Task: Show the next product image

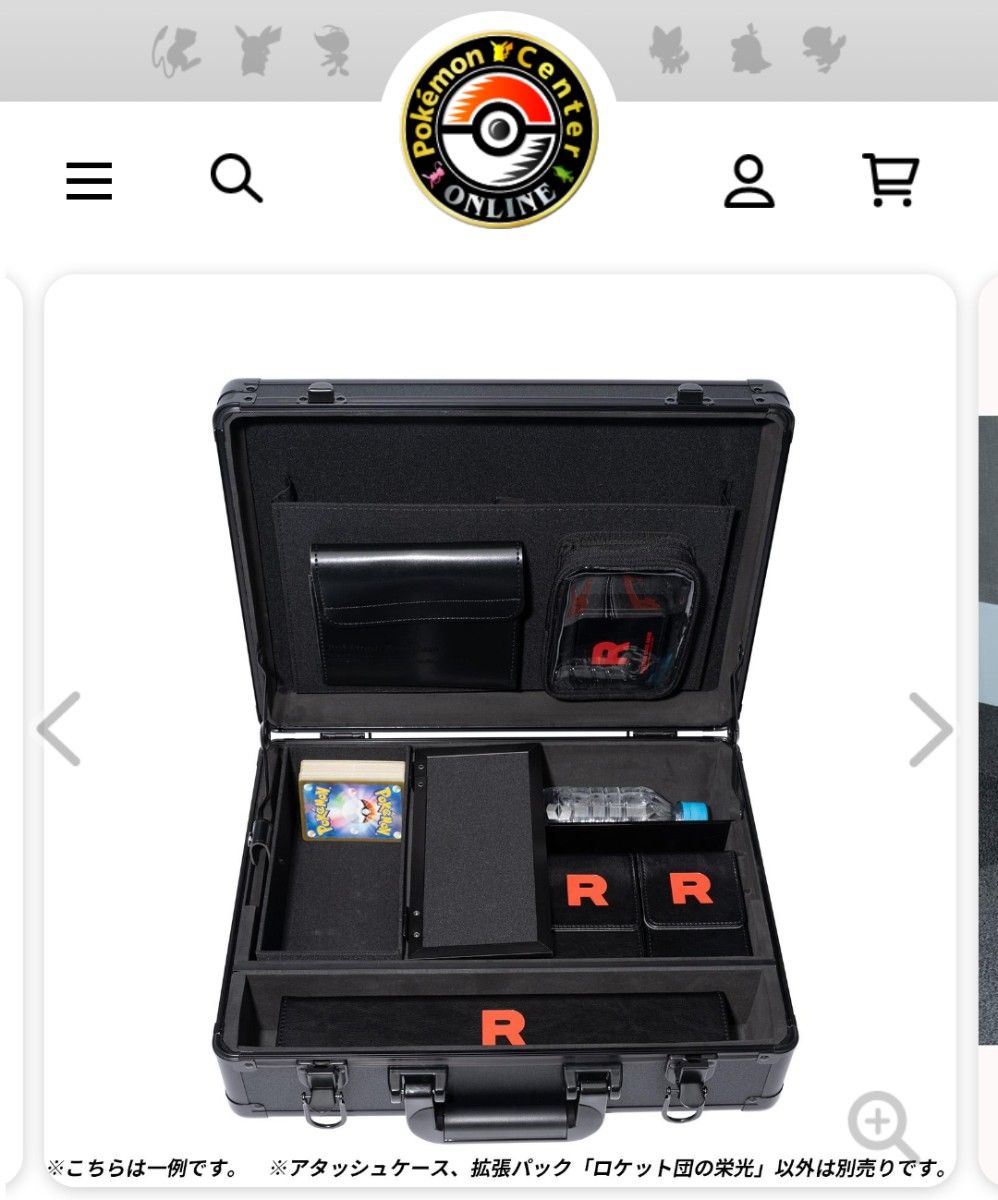Action: coord(930,729)
